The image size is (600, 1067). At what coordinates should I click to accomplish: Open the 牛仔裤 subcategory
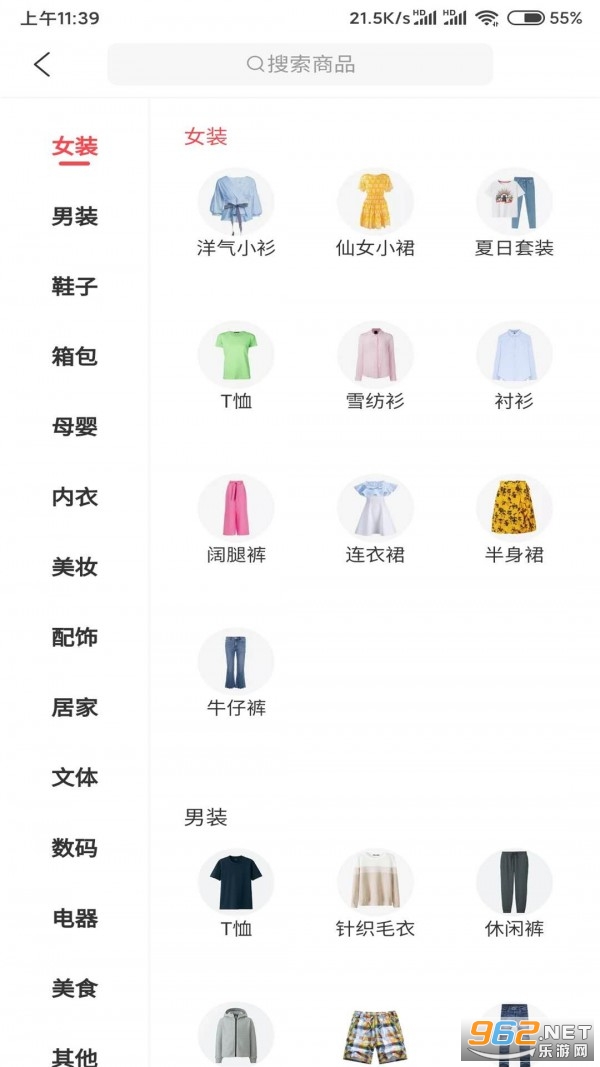pyautogui.click(x=236, y=672)
